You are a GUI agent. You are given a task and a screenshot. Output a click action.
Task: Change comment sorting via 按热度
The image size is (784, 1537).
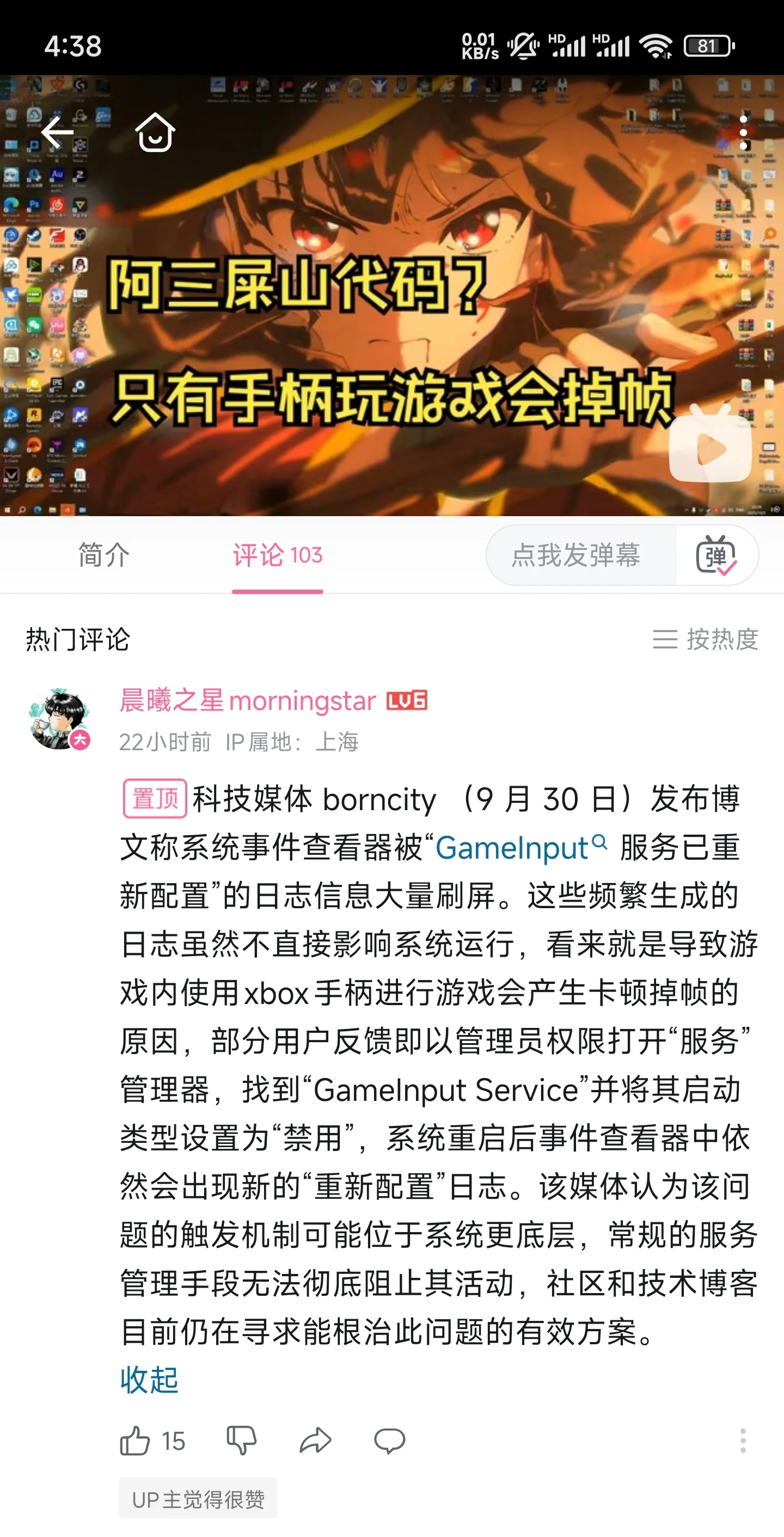(705, 639)
